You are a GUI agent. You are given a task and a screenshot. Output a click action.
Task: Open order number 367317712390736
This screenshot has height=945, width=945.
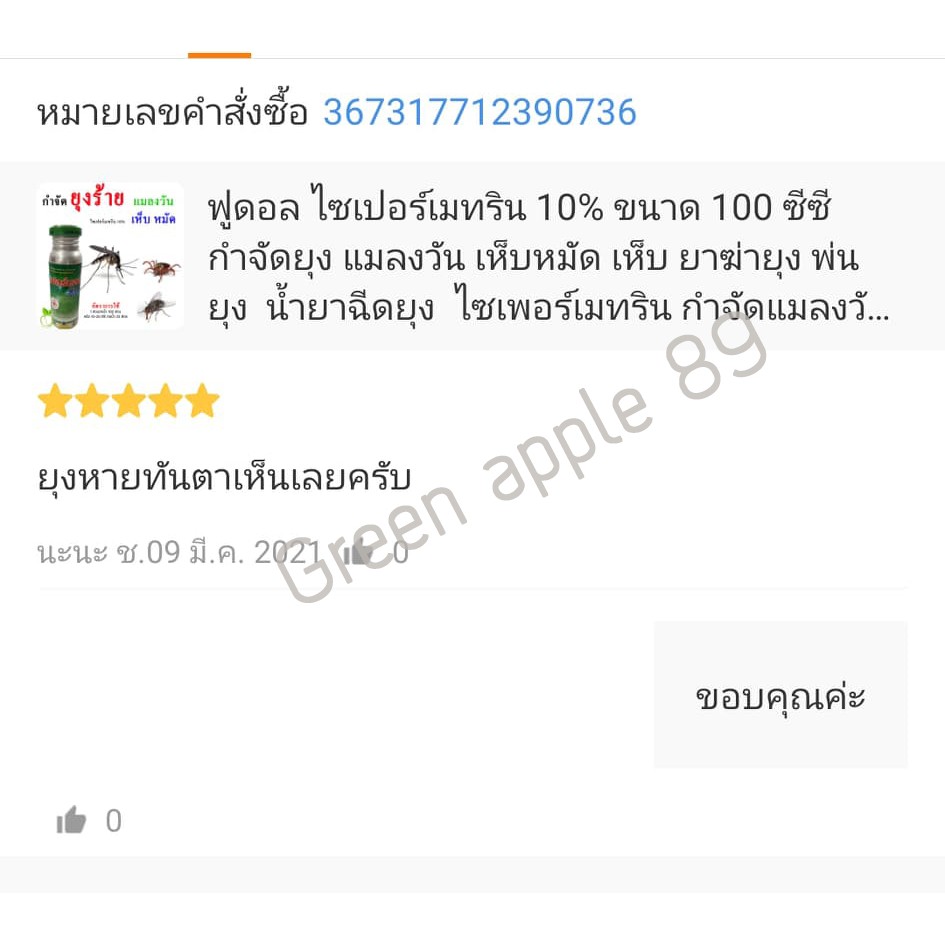pos(480,113)
